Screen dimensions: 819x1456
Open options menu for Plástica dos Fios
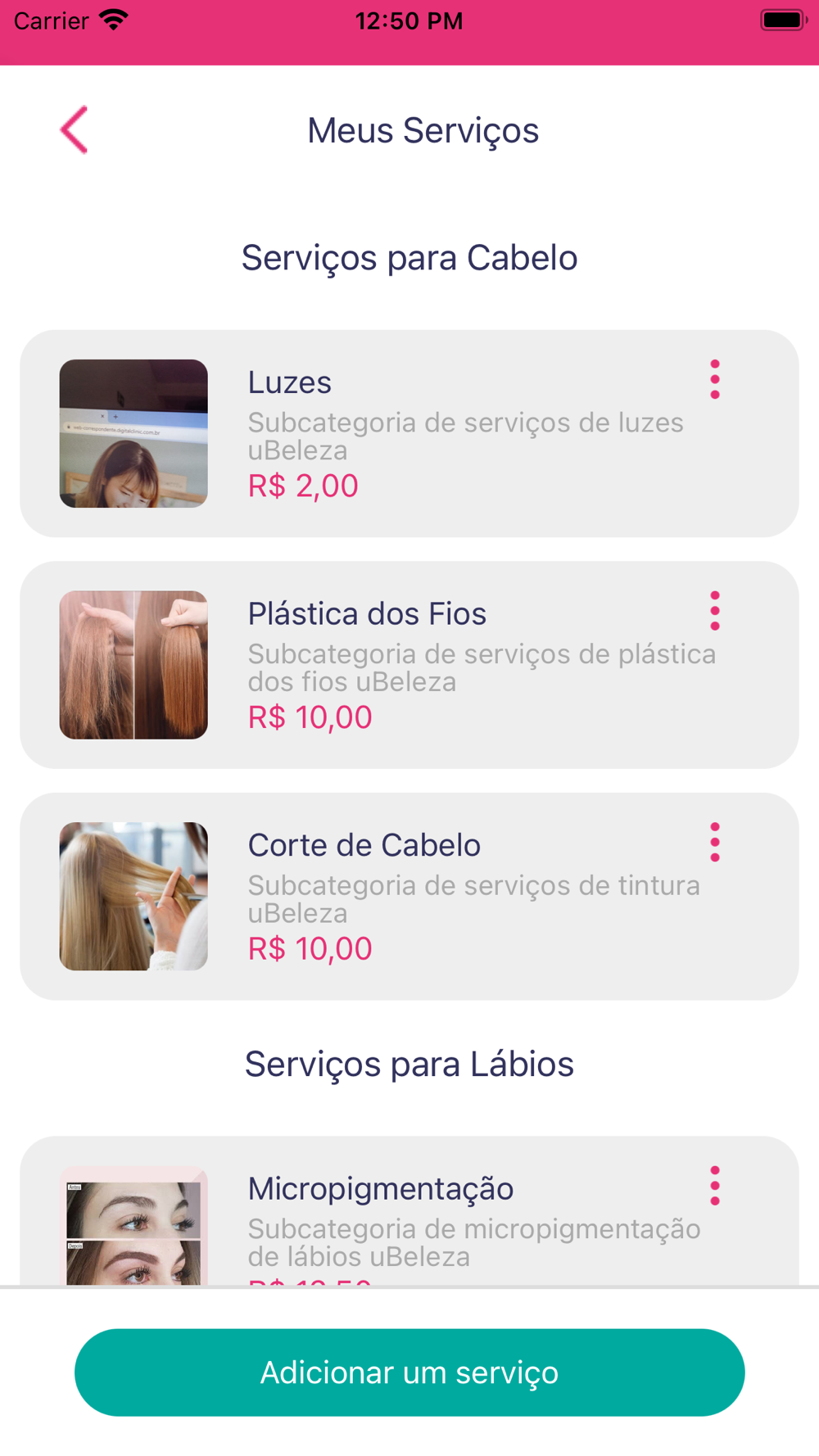tap(715, 611)
